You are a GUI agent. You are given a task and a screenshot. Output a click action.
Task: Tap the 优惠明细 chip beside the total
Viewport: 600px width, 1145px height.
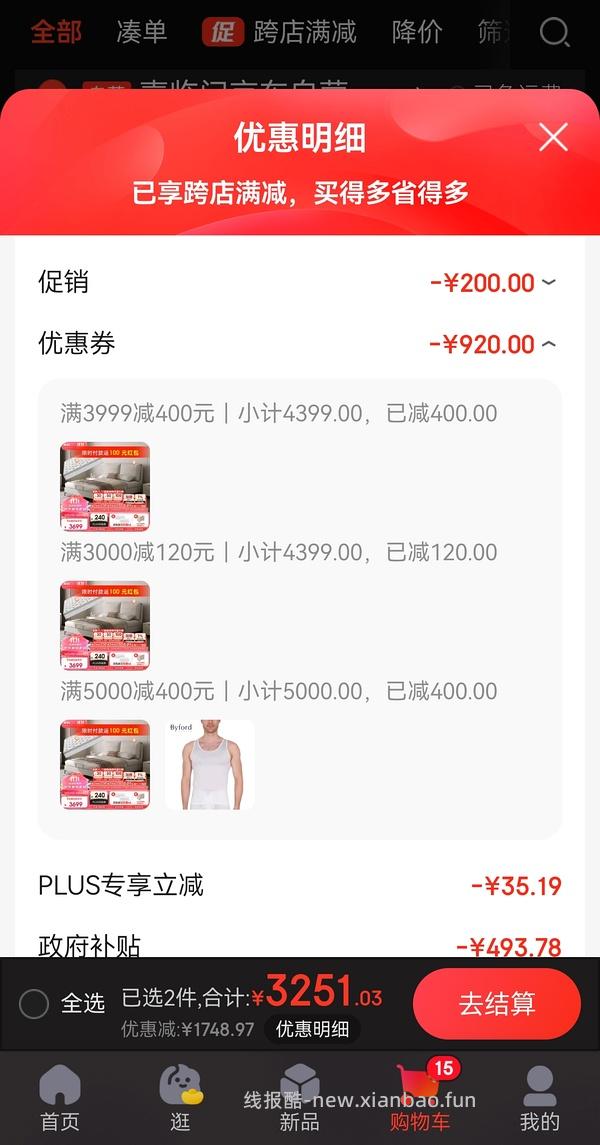[312, 1029]
